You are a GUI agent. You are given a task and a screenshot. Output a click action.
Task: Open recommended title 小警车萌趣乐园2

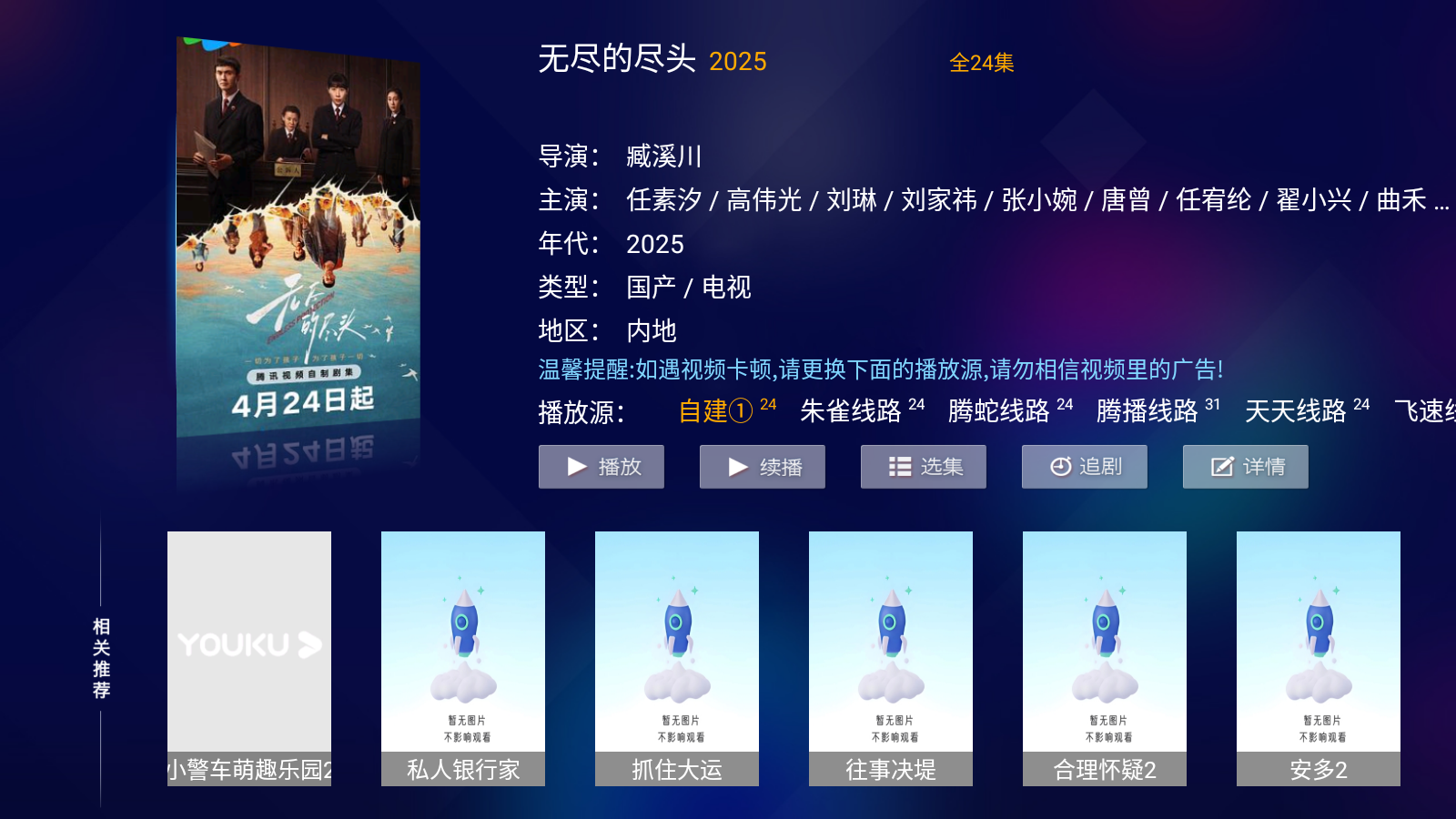(249, 658)
